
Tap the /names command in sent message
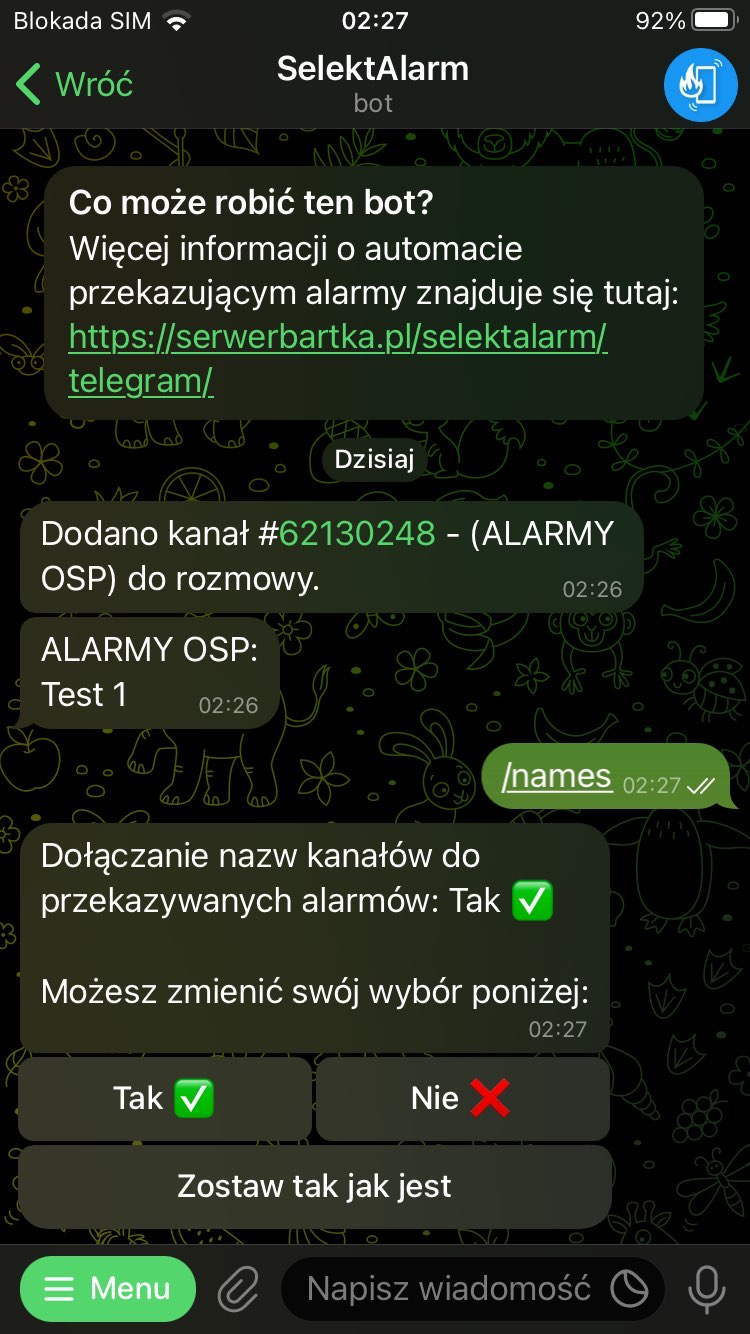point(557,775)
